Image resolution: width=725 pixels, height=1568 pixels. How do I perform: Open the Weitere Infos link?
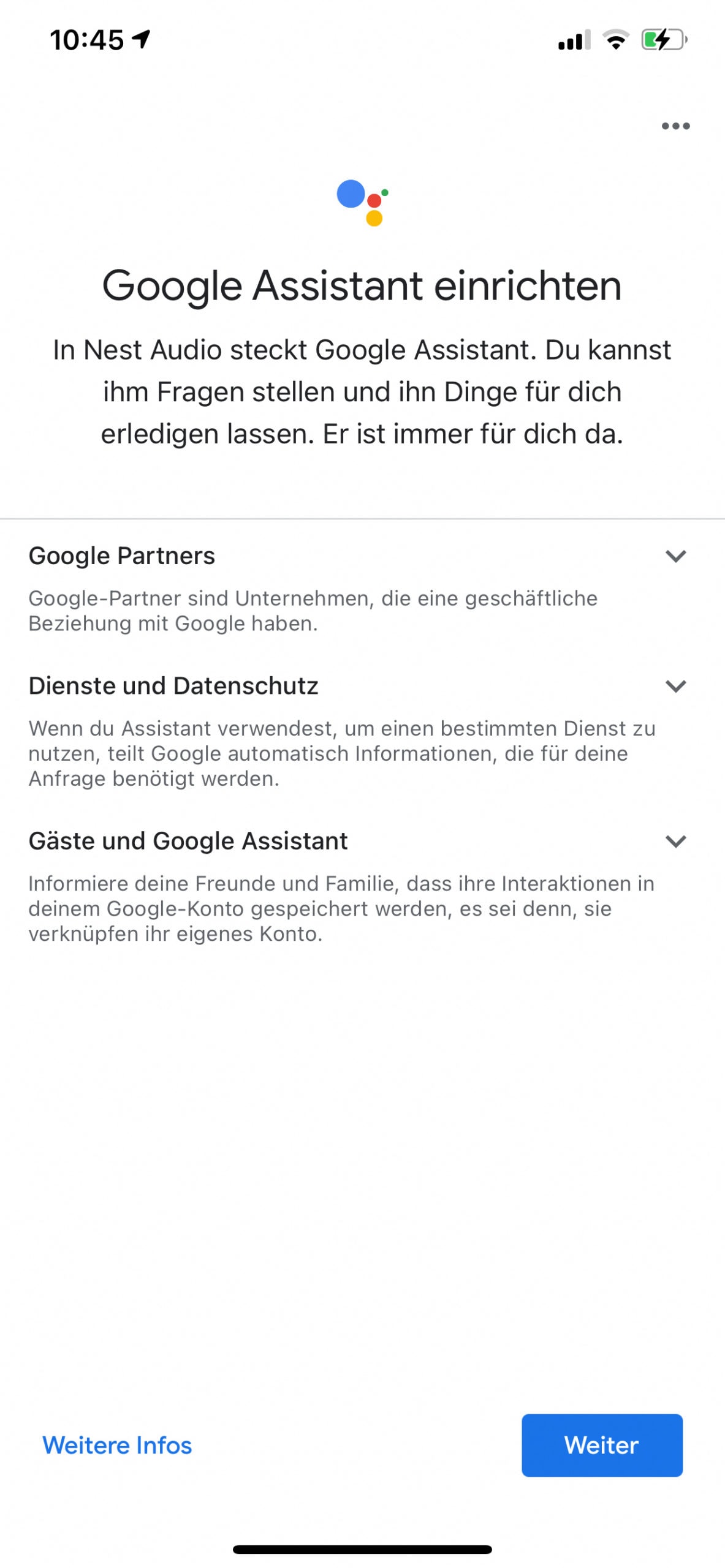pos(117,1445)
